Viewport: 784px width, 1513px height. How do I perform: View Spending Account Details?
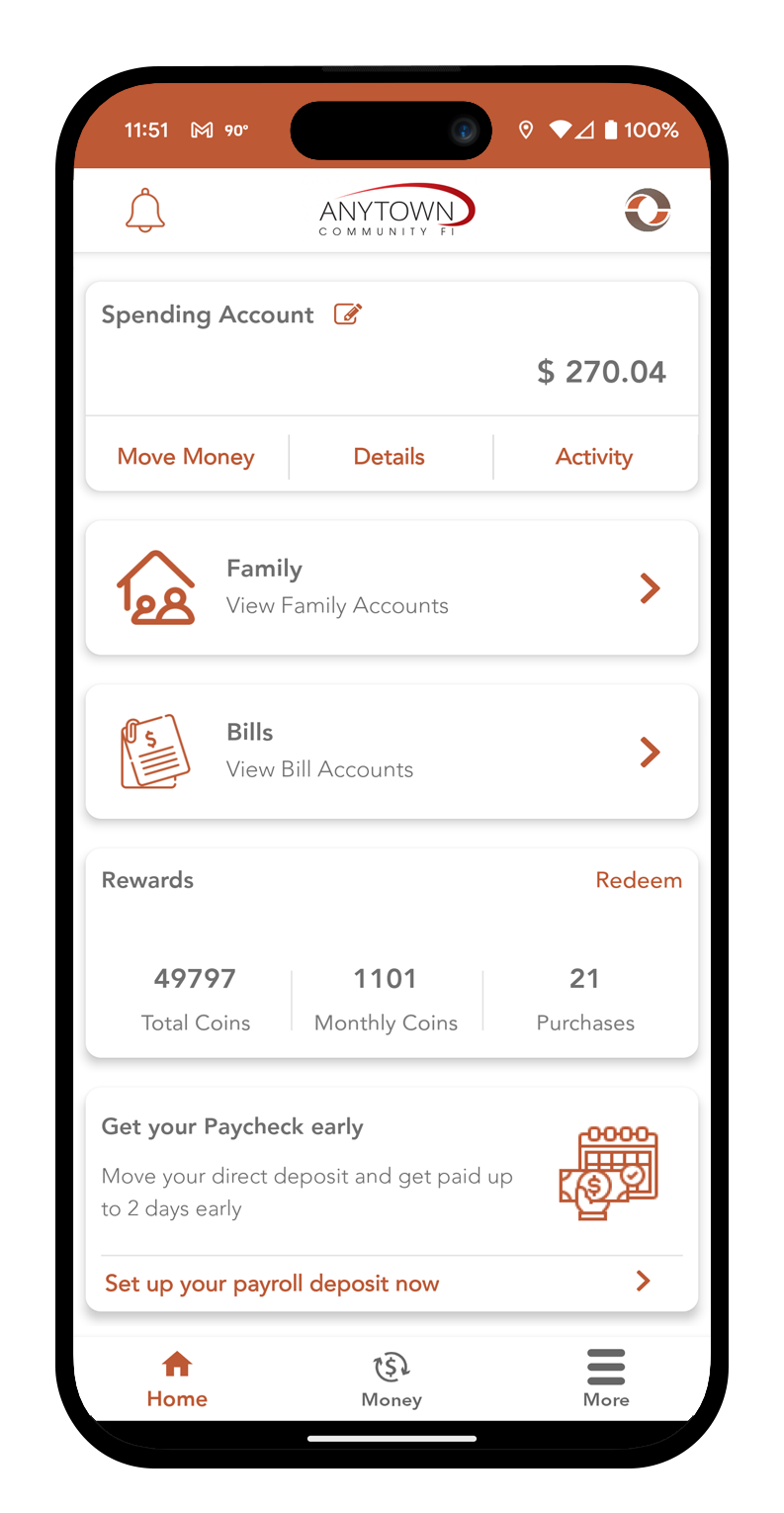[390, 457]
